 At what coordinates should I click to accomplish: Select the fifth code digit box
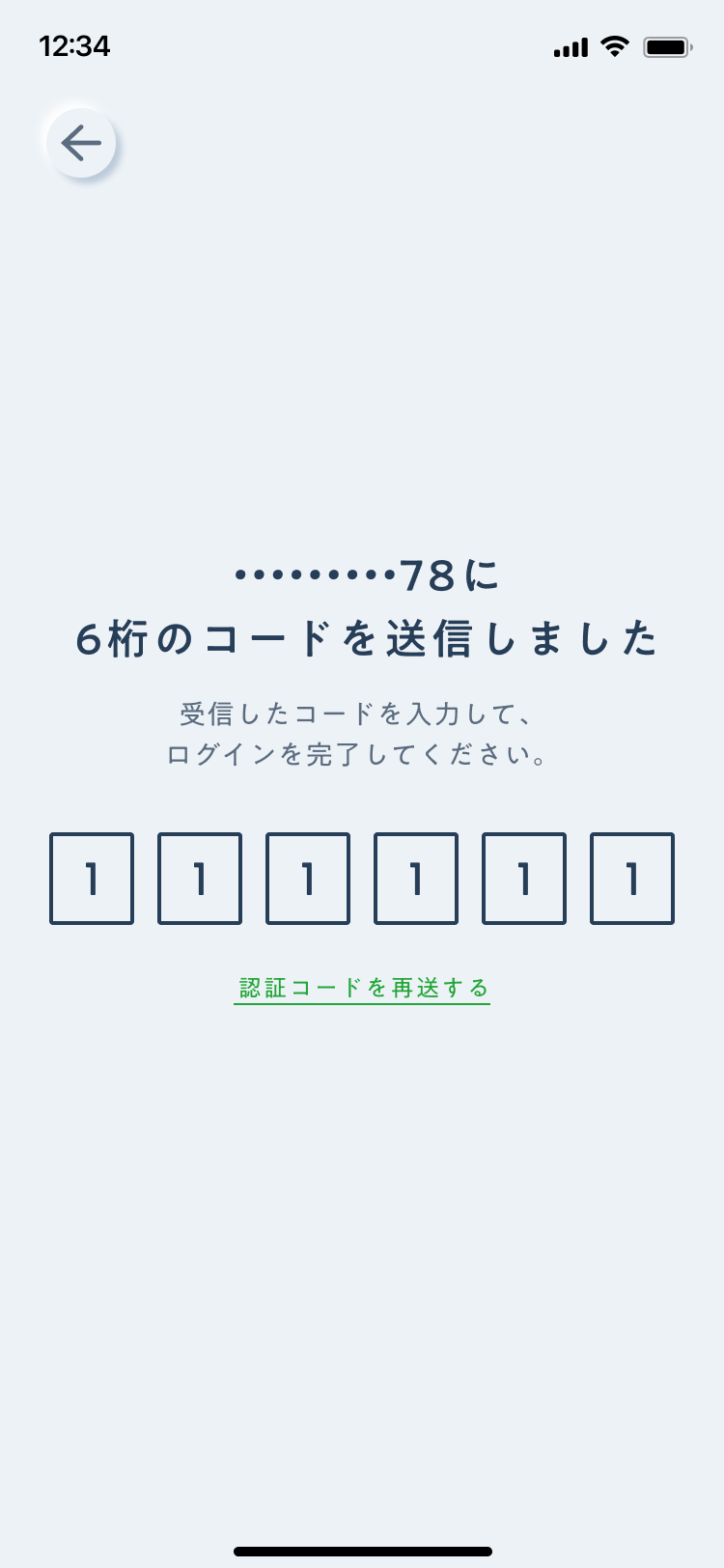[x=524, y=879]
